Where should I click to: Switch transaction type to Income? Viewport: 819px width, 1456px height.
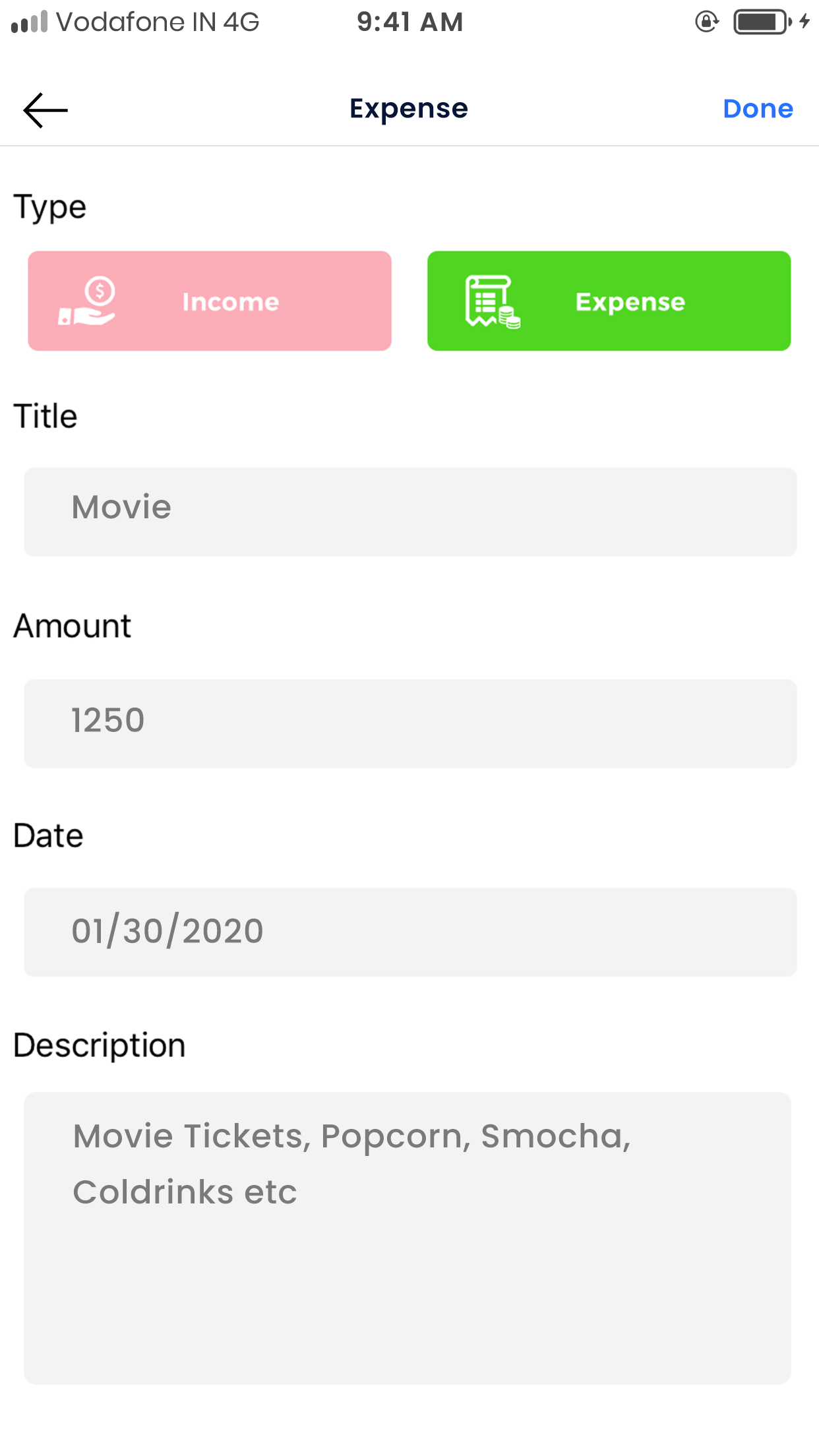pos(209,301)
